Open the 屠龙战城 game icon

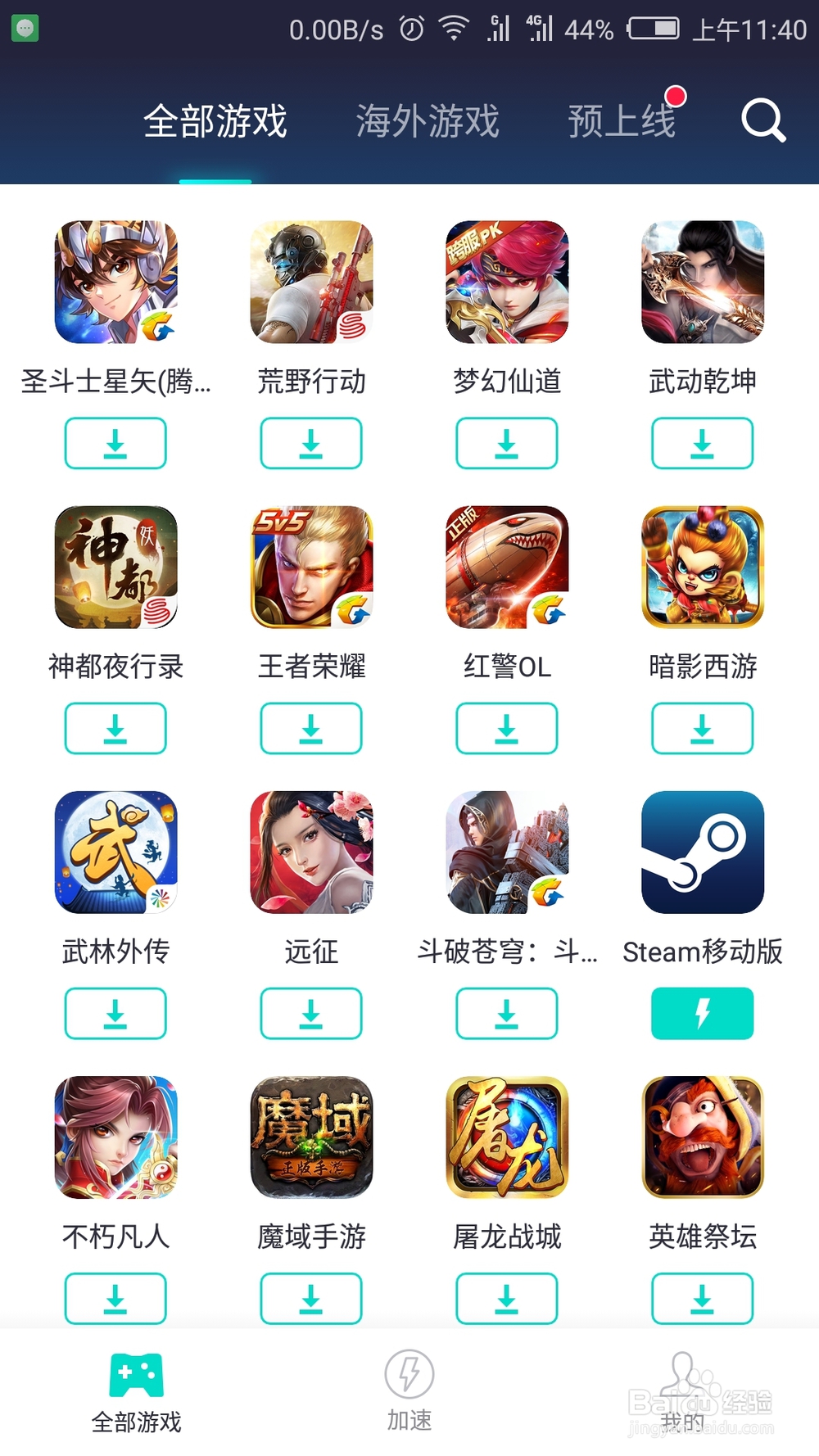click(x=506, y=1137)
